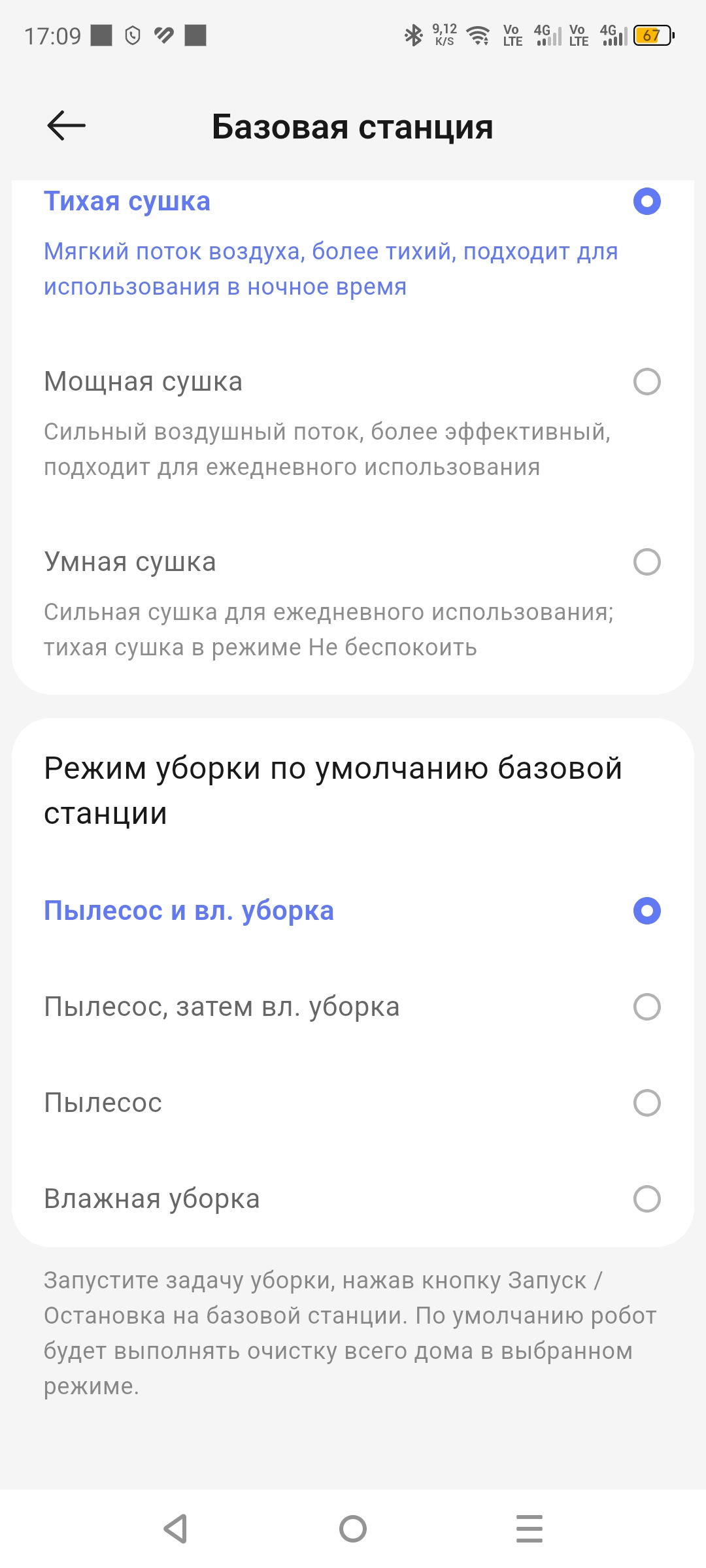Select the Тихая сушка drying mode
This screenshot has width=706, height=1568.
[647, 201]
